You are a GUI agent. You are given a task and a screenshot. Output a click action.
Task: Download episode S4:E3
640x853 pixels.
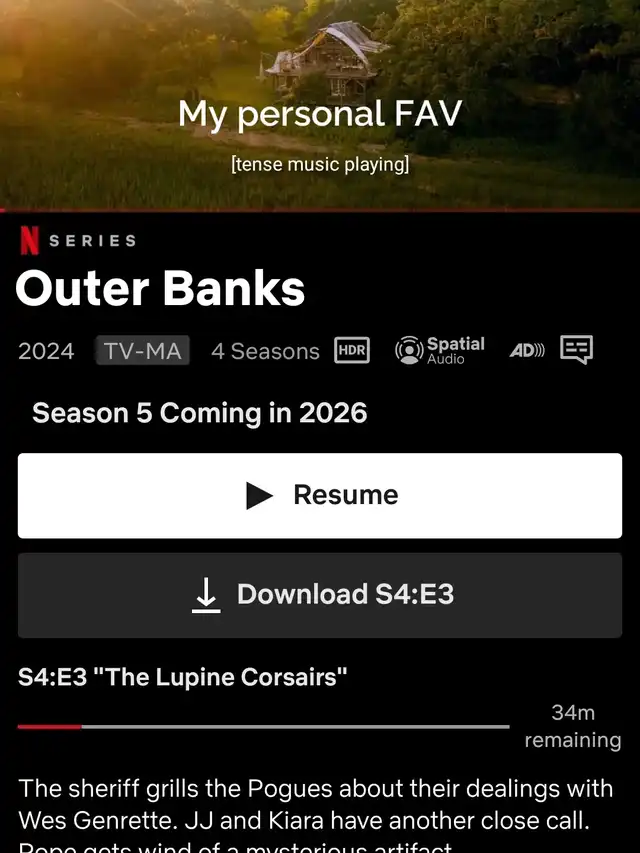click(x=320, y=594)
